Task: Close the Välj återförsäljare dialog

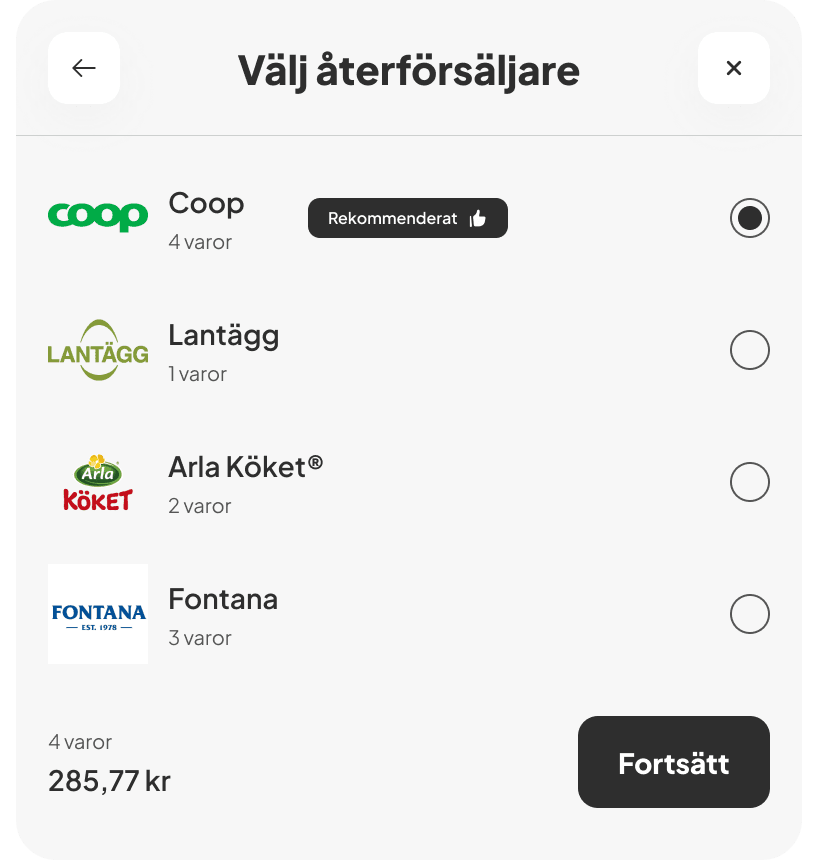Action: coord(733,68)
